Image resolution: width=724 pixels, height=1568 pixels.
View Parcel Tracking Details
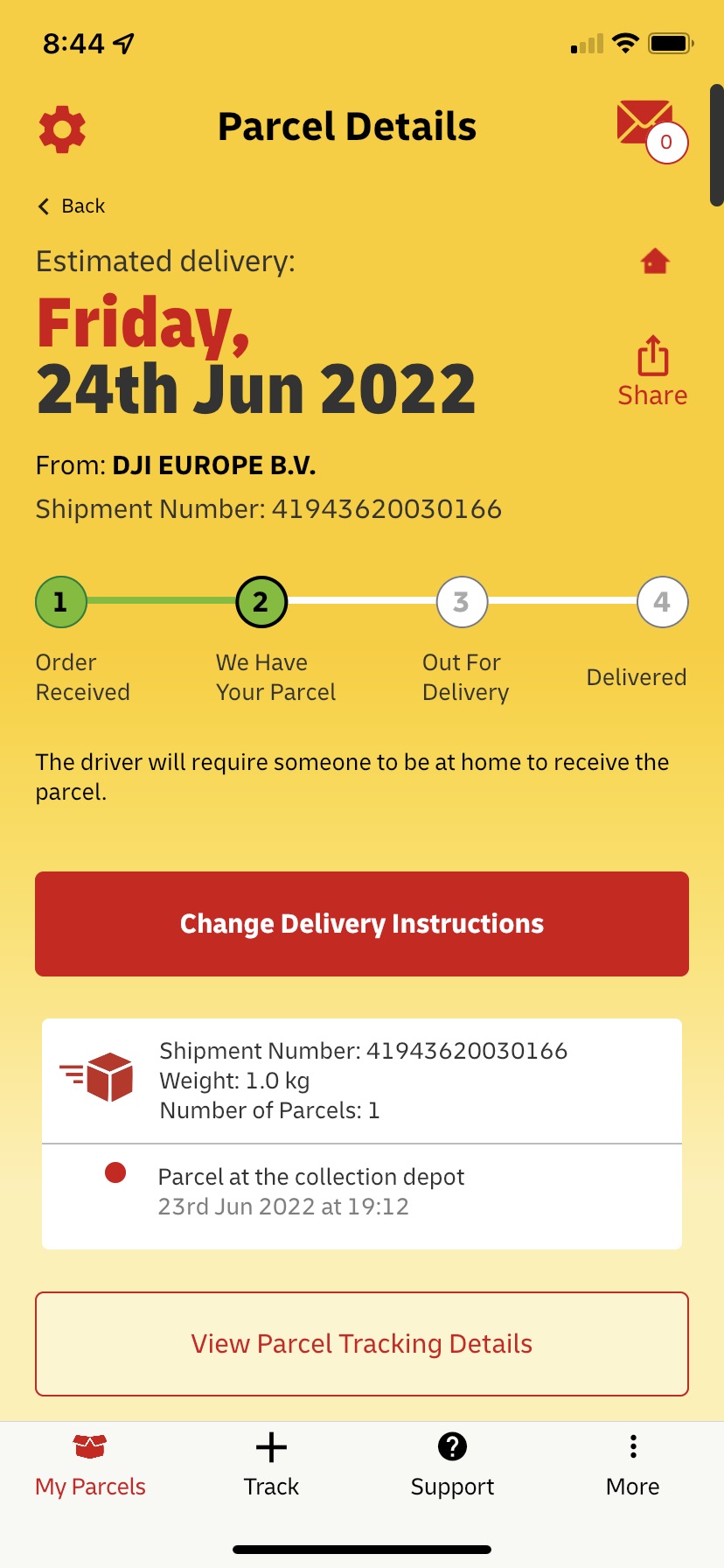click(x=362, y=1344)
